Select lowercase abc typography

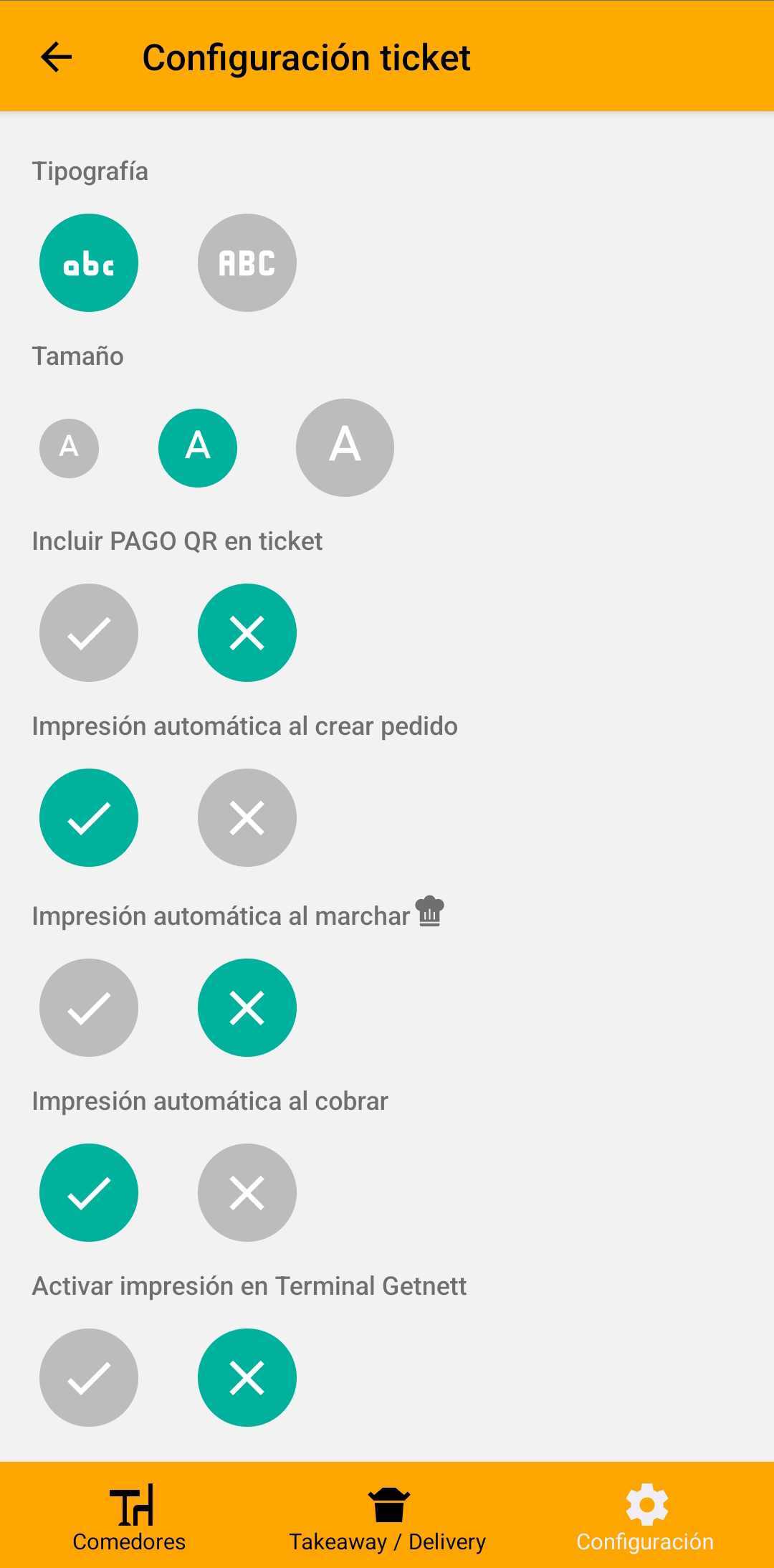pyautogui.click(x=89, y=262)
